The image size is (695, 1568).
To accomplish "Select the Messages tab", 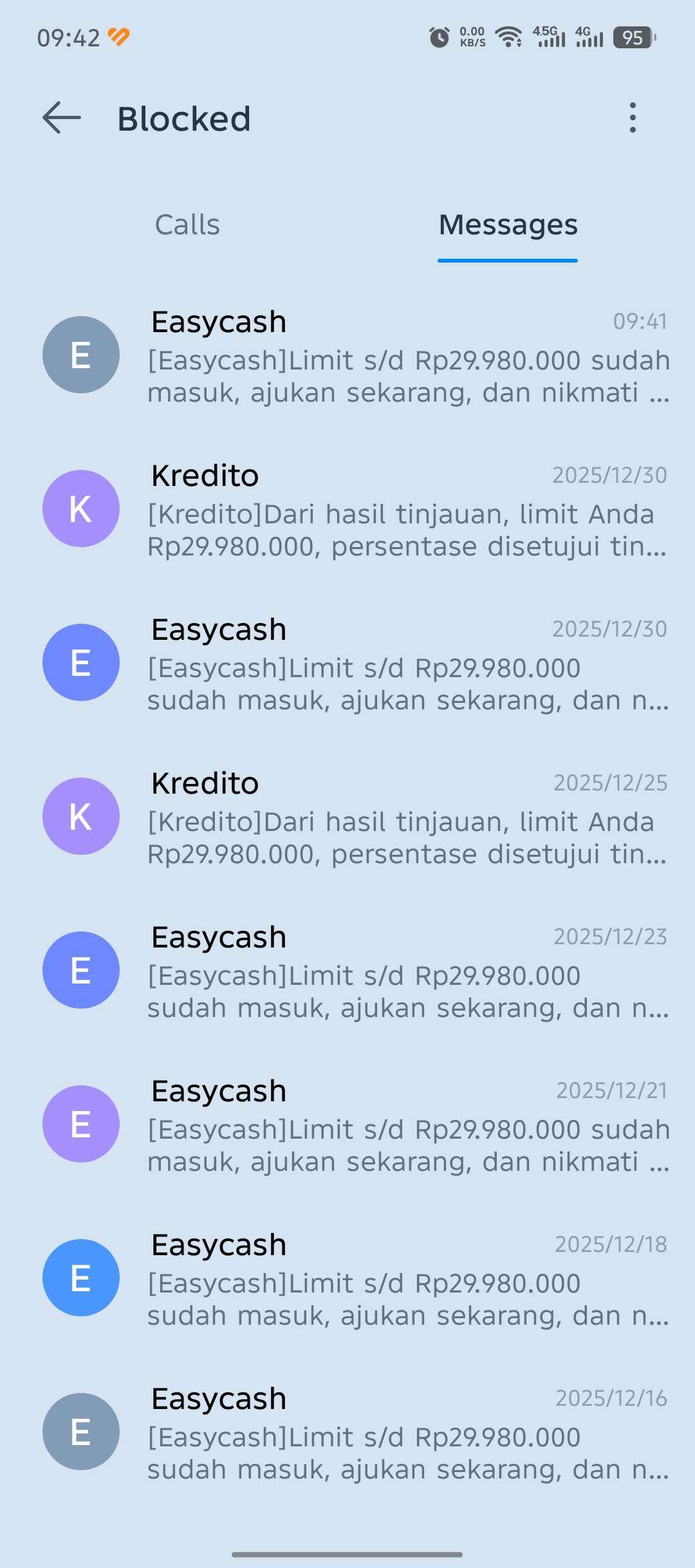I will pyautogui.click(x=508, y=225).
